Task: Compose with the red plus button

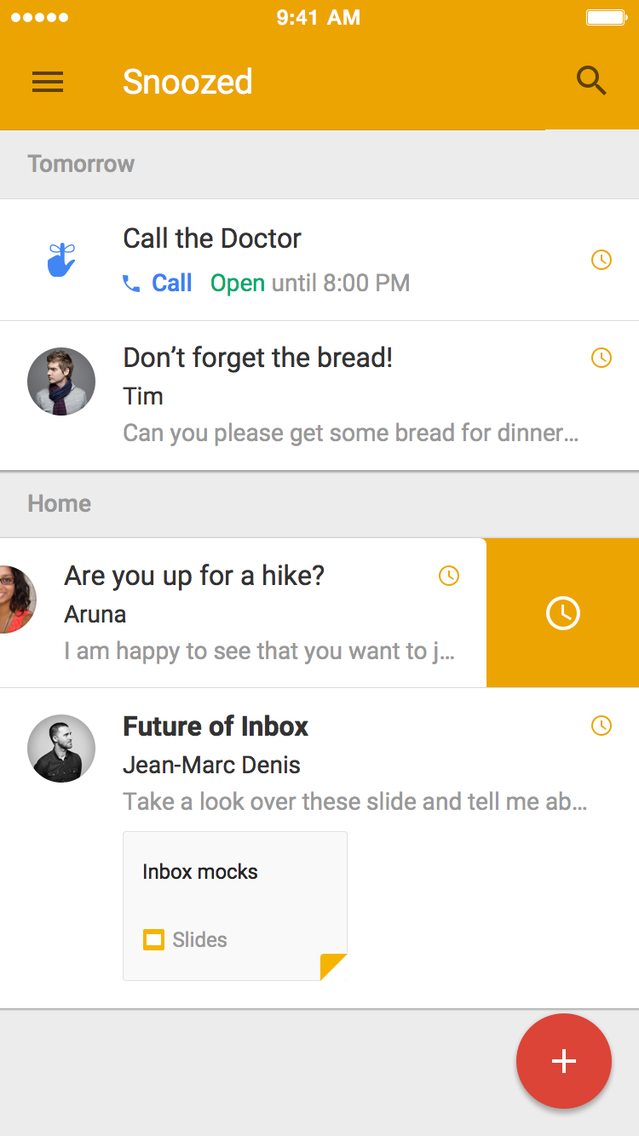Action: pos(564,1061)
